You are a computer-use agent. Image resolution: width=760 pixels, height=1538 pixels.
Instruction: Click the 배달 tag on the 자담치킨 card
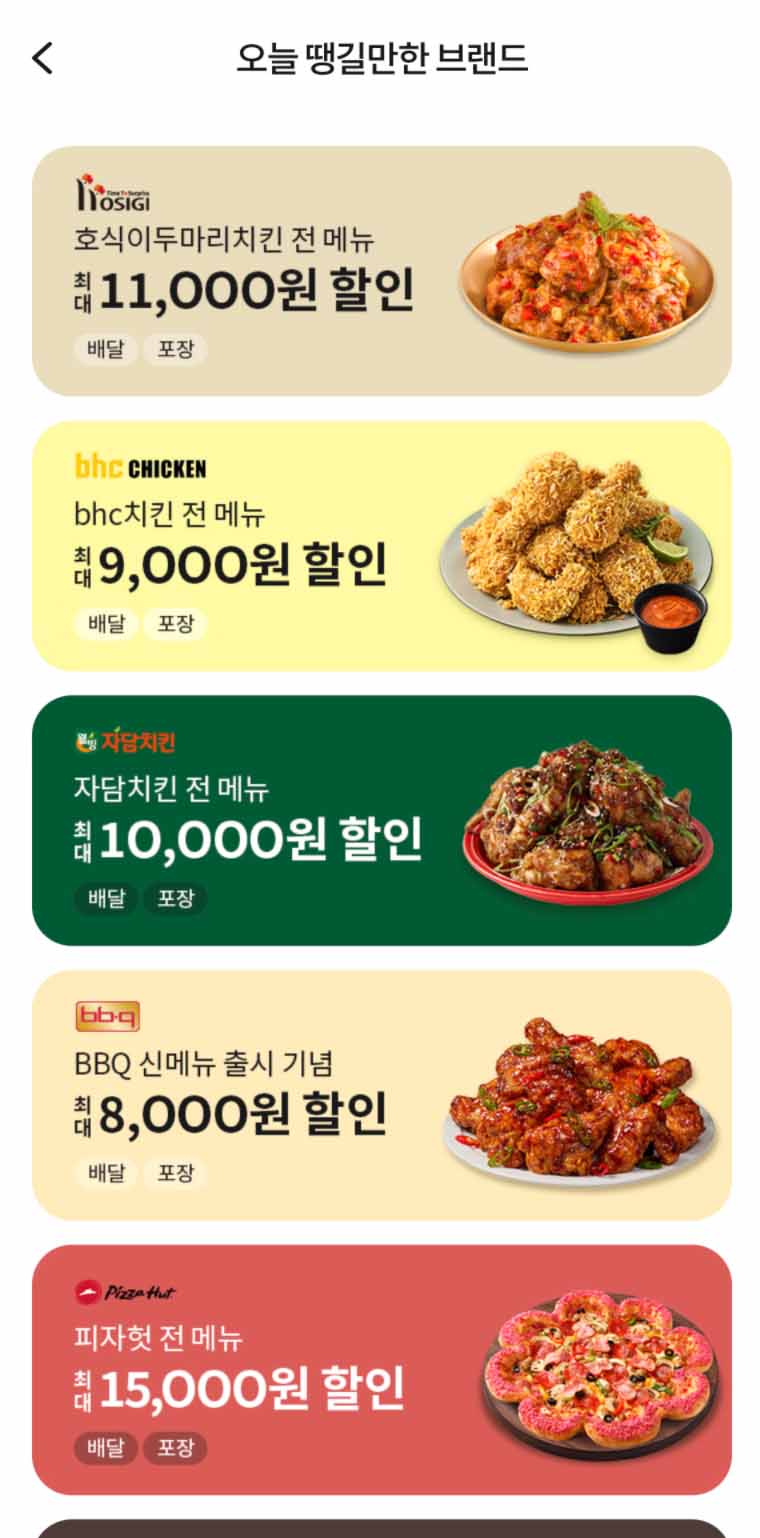[x=105, y=899]
